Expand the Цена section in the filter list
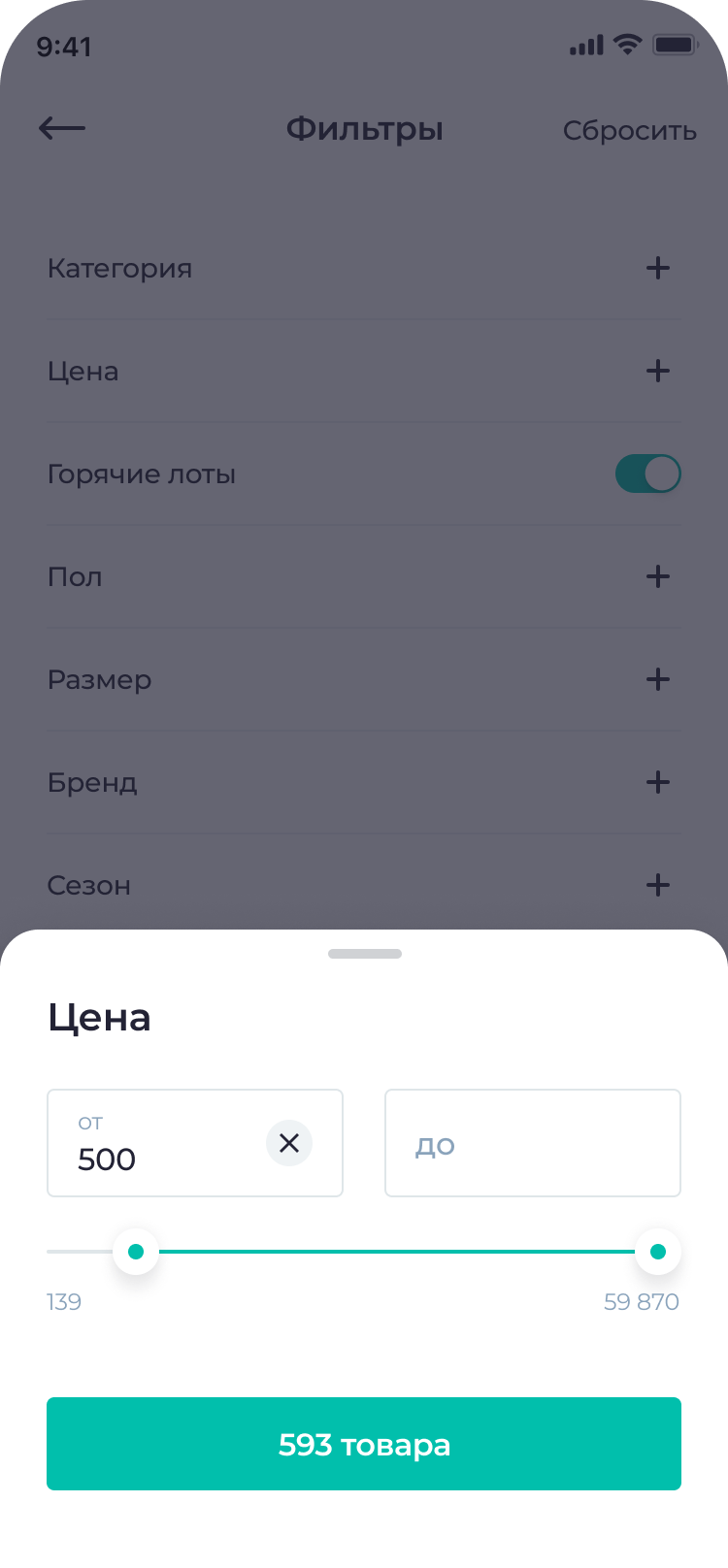 [x=658, y=371]
